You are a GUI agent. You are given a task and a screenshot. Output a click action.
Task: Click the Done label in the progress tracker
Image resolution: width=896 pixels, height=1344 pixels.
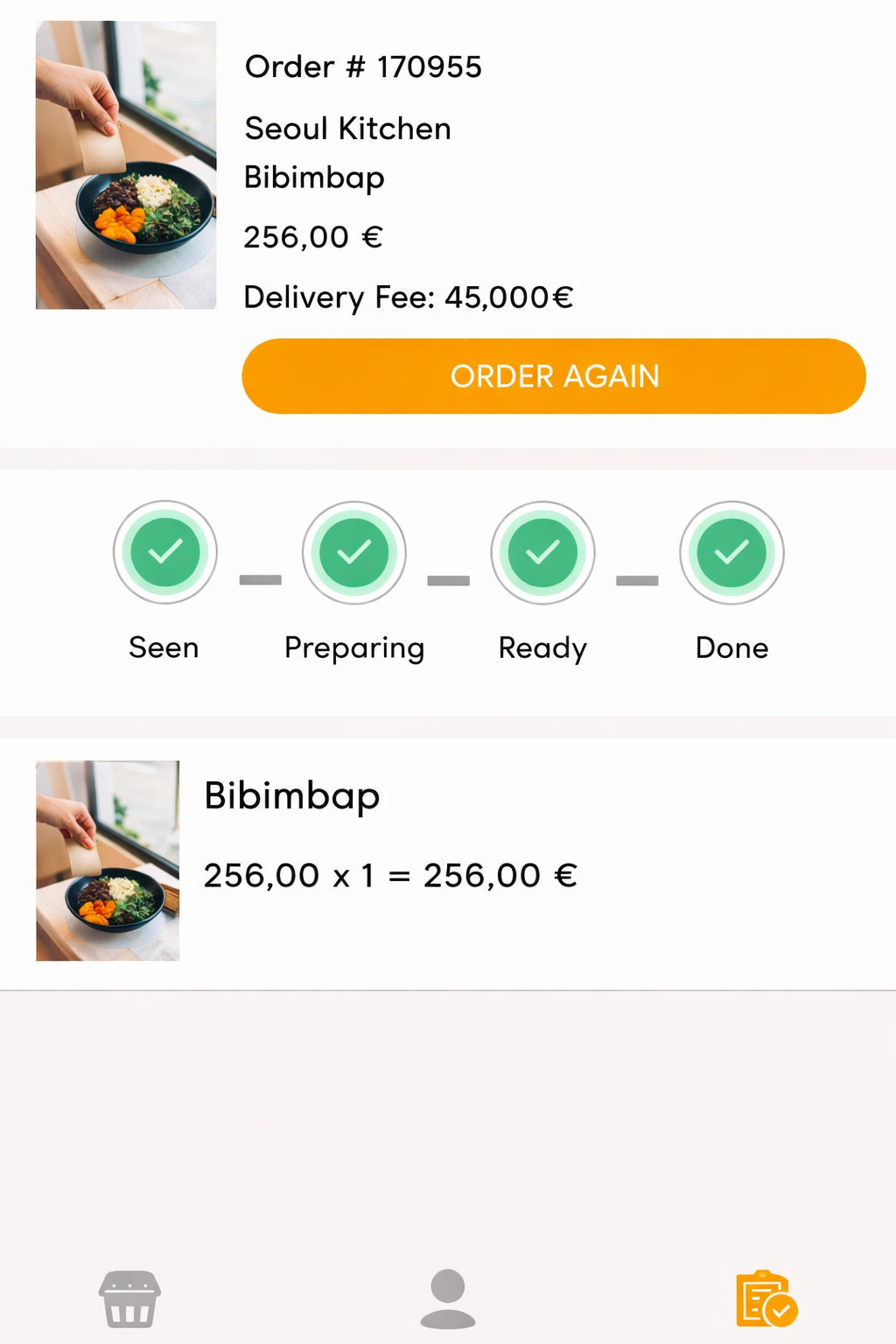coord(731,647)
